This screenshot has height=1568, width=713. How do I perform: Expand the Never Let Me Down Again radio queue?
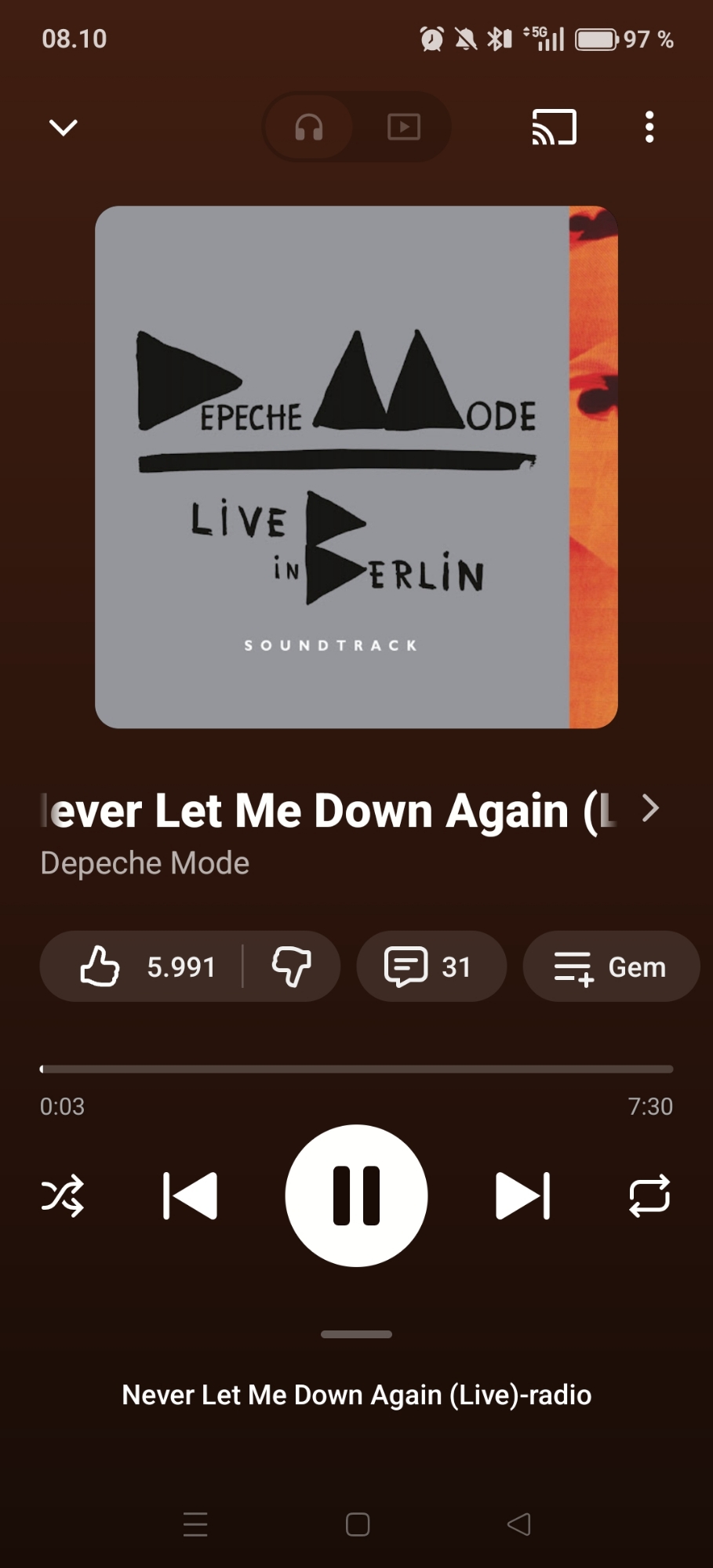tap(356, 1394)
